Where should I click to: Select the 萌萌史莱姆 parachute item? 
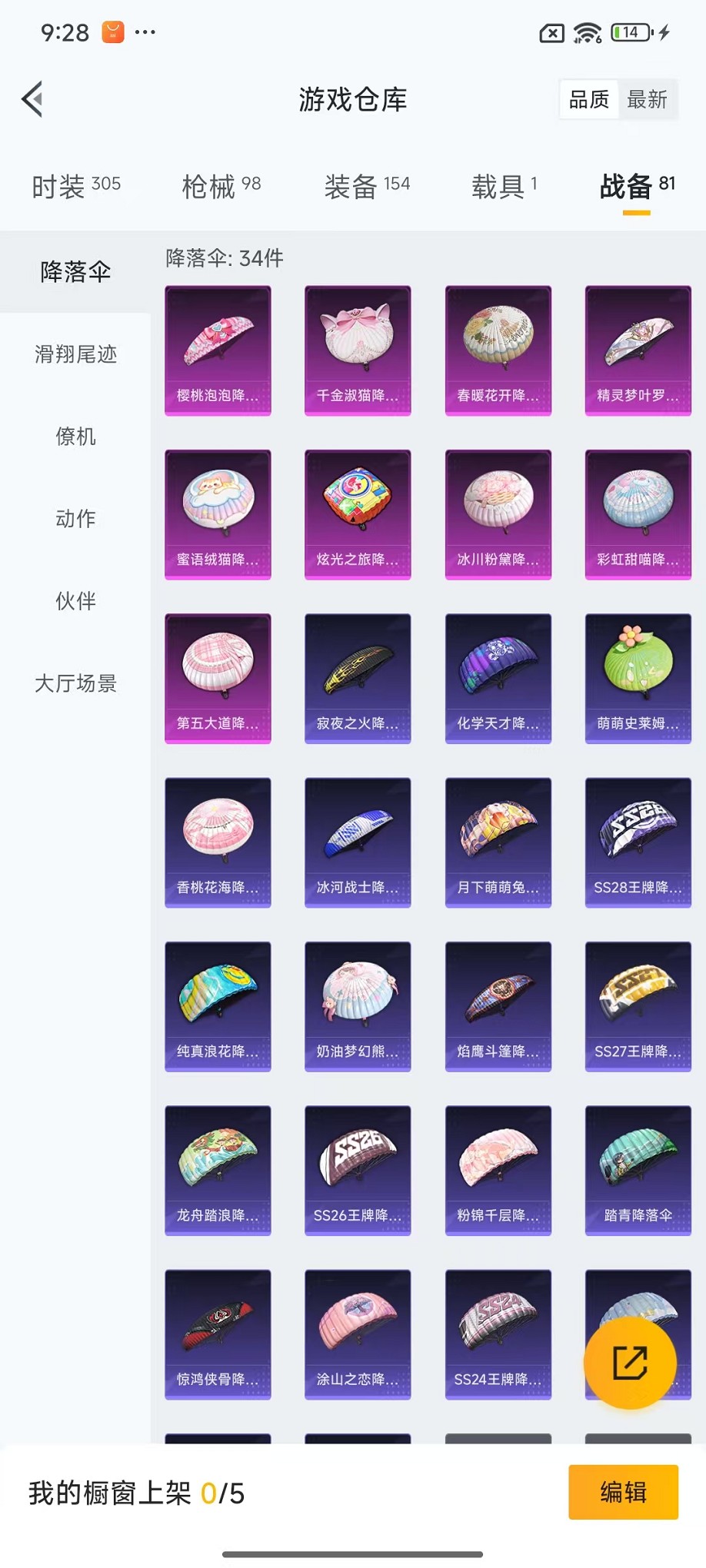pyautogui.click(x=638, y=678)
